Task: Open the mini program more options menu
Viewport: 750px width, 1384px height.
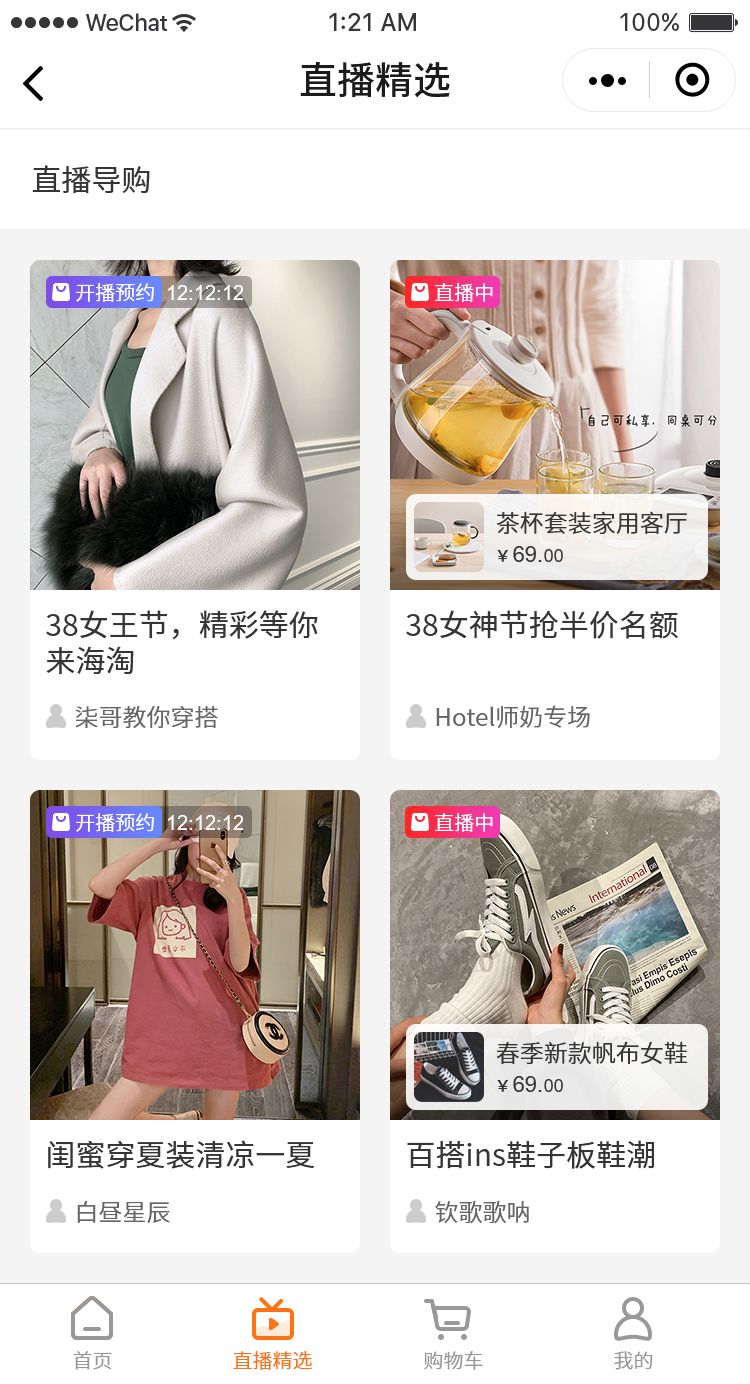Action: click(x=607, y=81)
